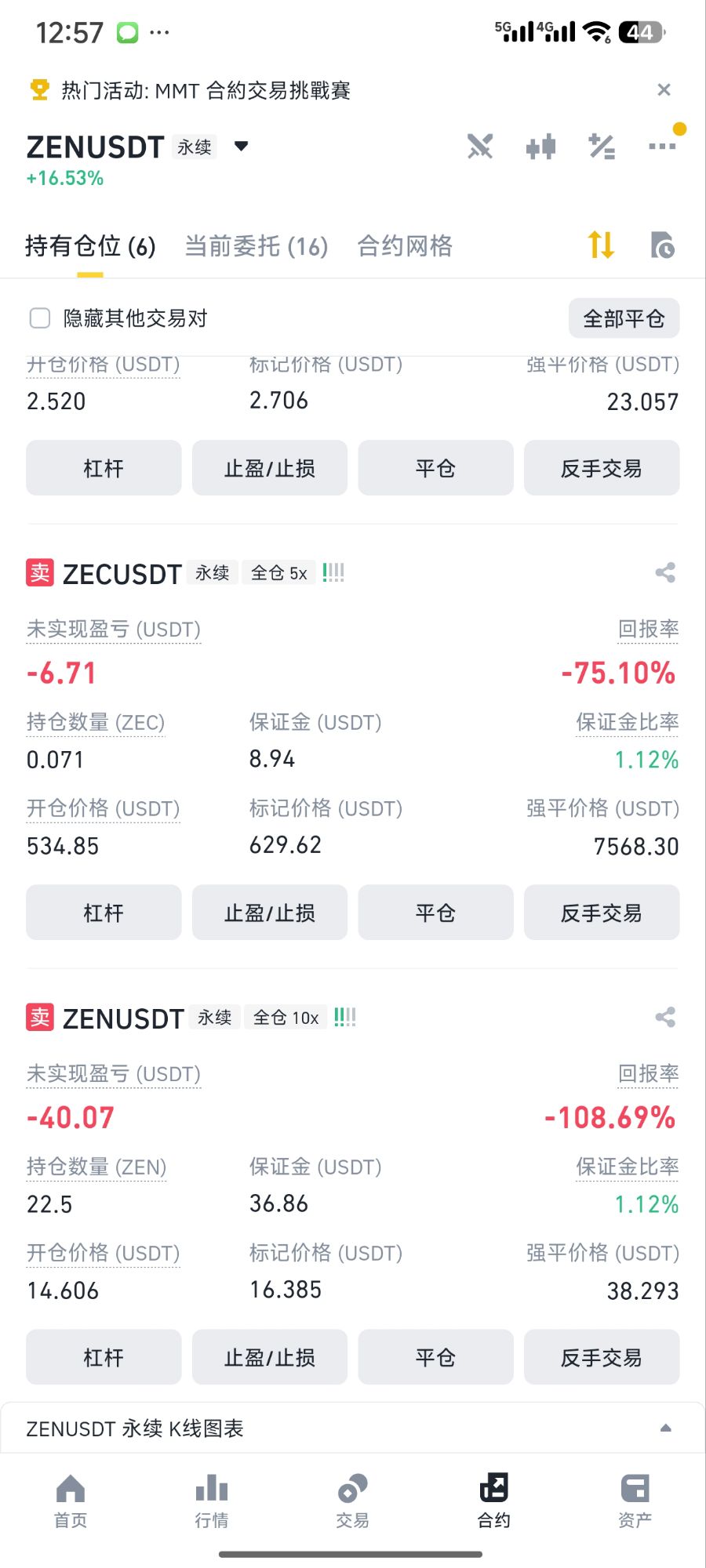Go to the 资产 tab
Viewport: 706px width, 1568px height.
pyautogui.click(x=635, y=1500)
